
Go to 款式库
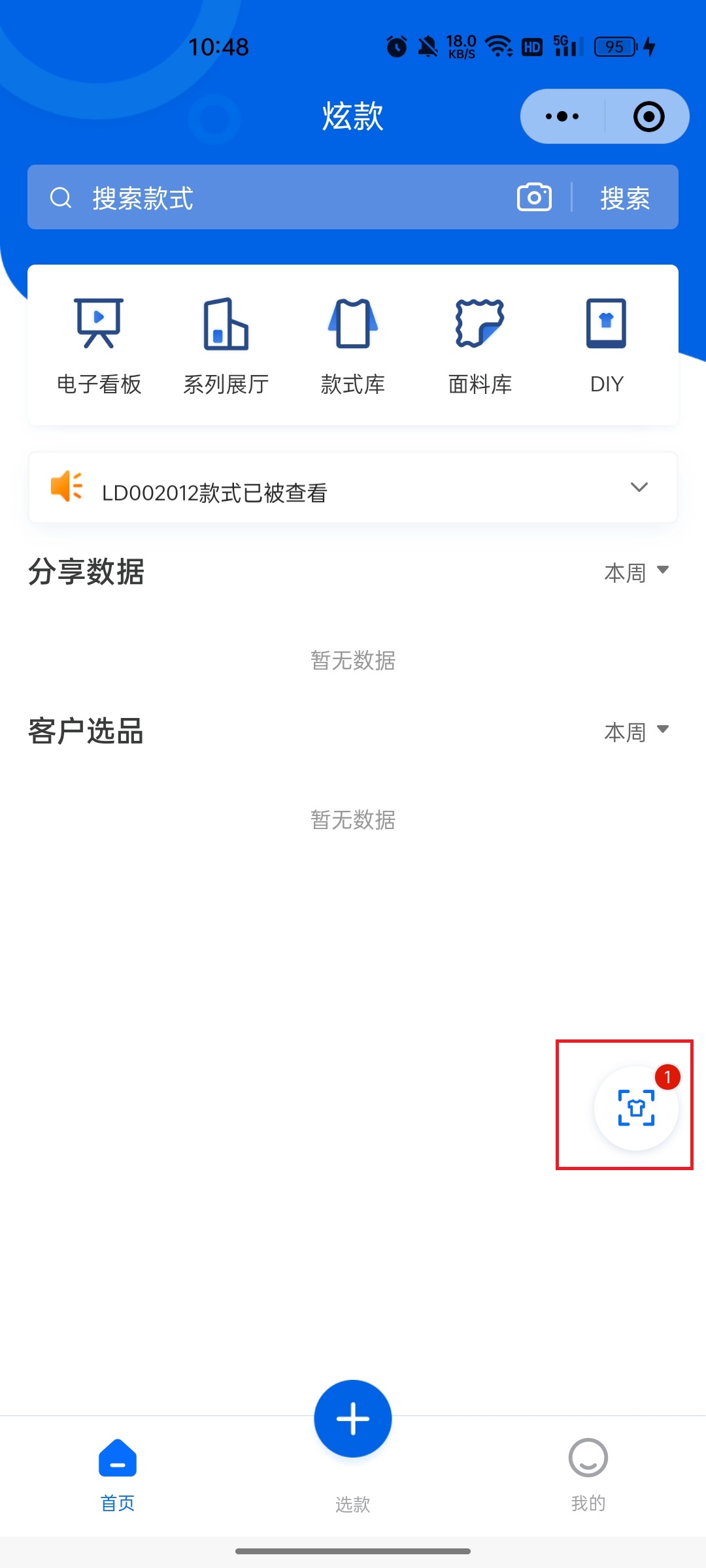tap(353, 345)
